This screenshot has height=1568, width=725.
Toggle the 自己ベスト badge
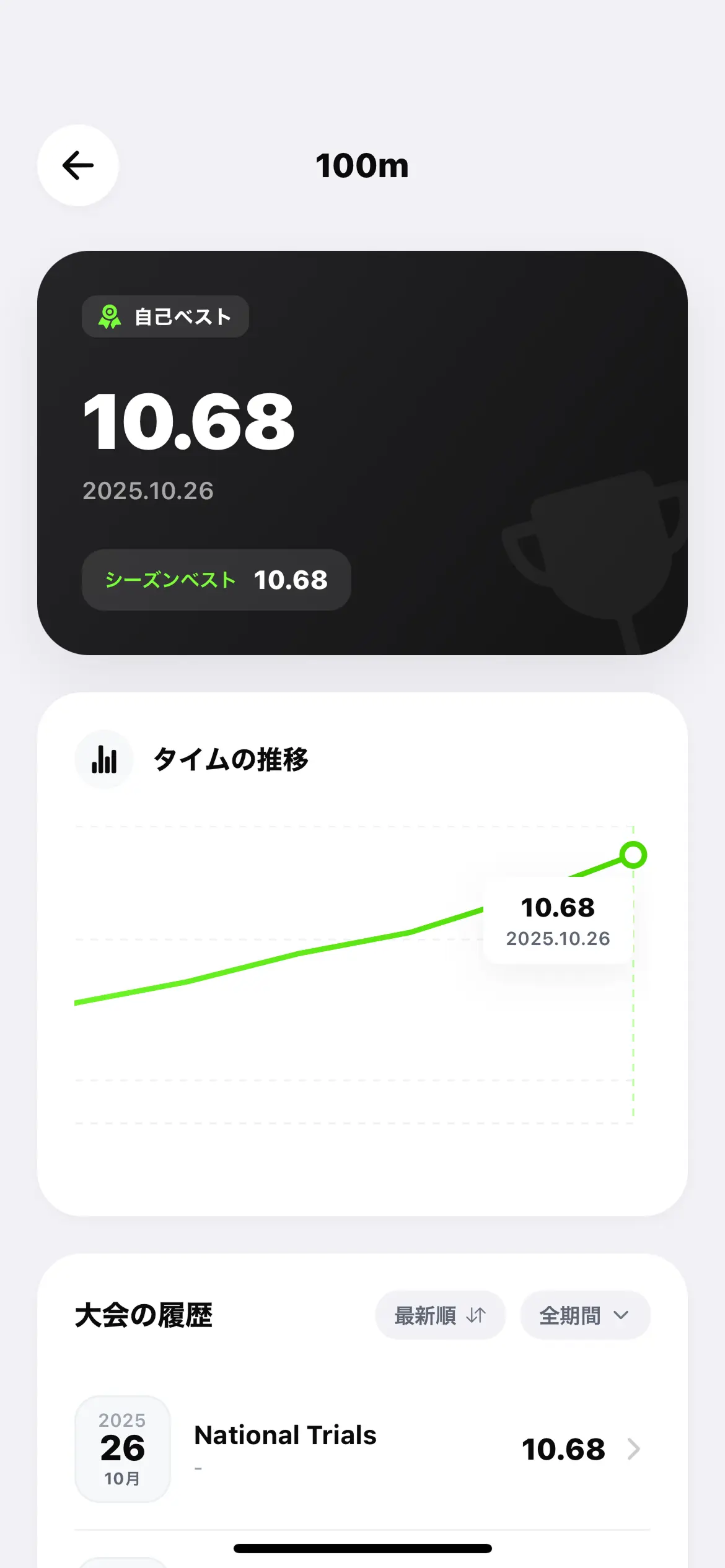(165, 316)
